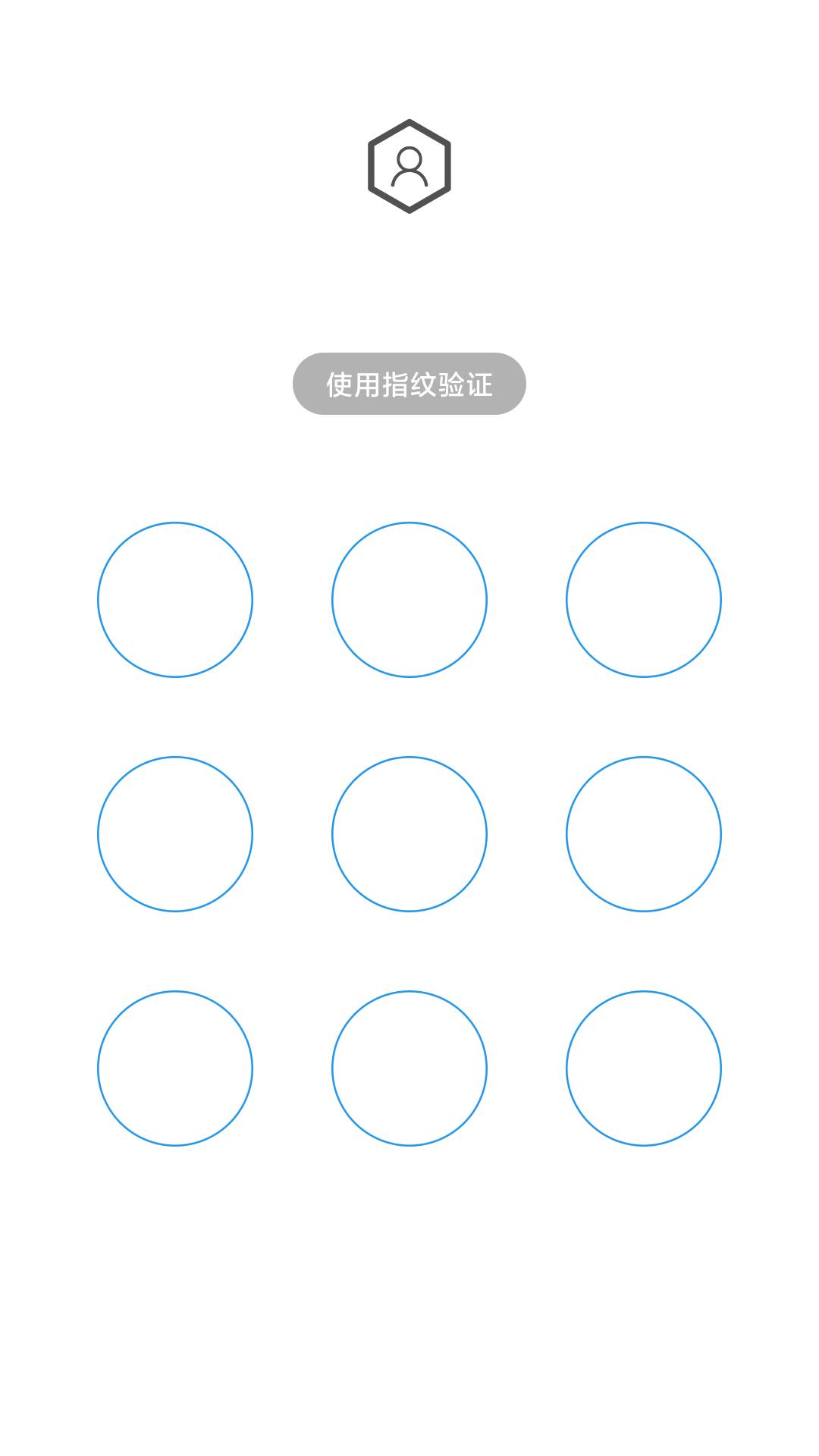Select the middle-left pattern circle
The width and height of the screenshot is (819, 1456).
click(175, 834)
